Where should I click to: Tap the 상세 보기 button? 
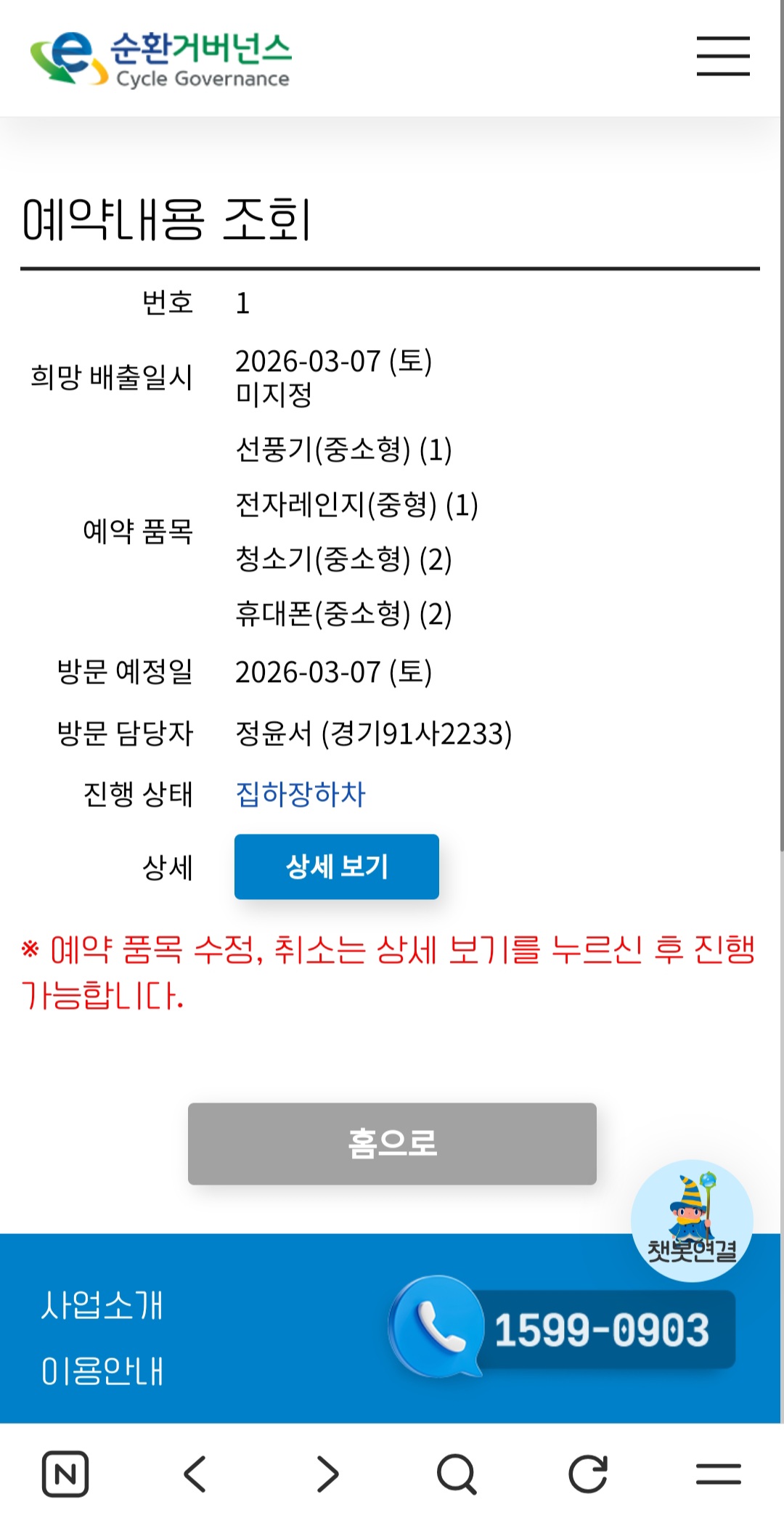(336, 866)
